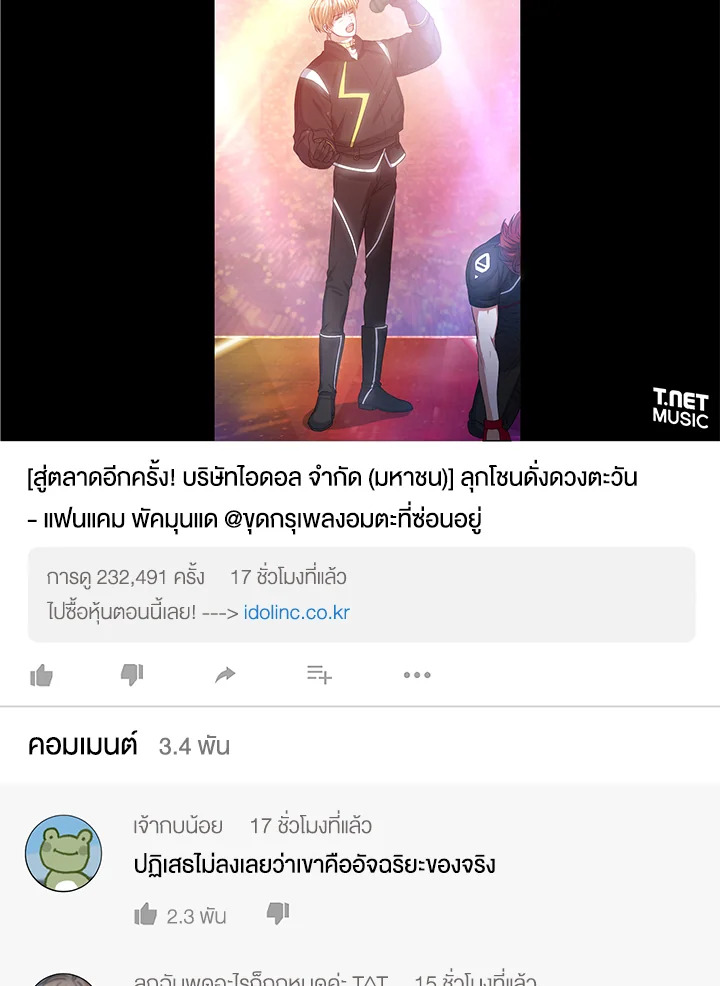Like the comment by เจ้ากบน้อย
This screenshot has height=986, width=720.
pos(145,914)
